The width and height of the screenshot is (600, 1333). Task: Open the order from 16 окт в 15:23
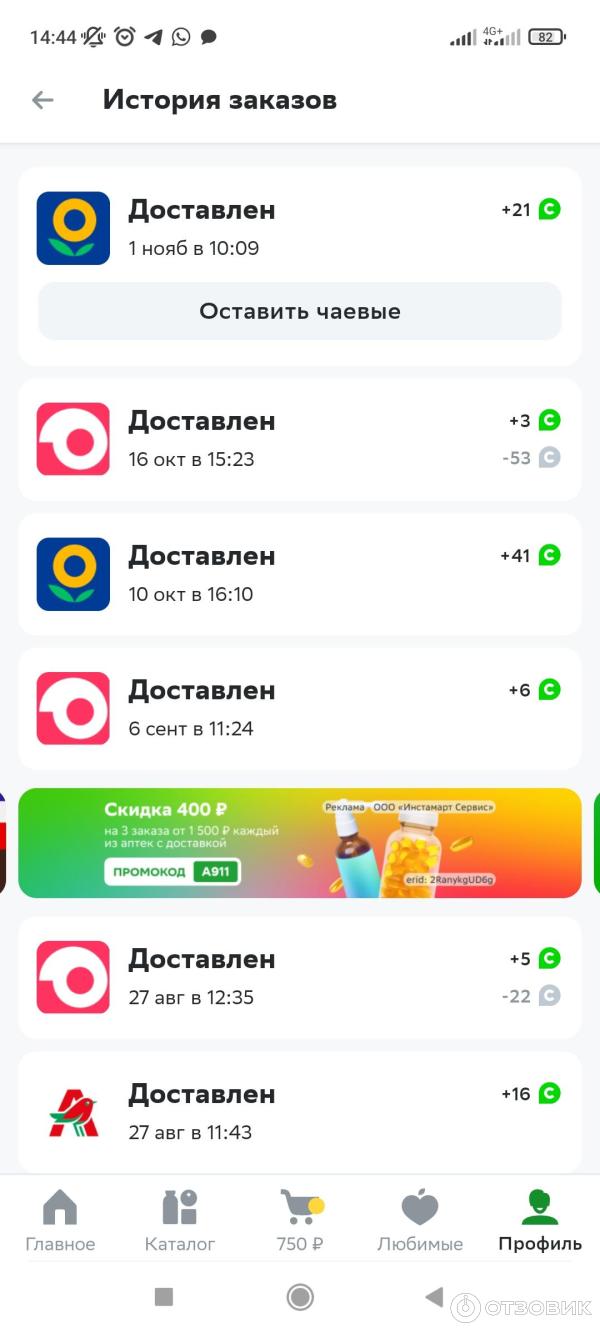click(x=300, y=439)
